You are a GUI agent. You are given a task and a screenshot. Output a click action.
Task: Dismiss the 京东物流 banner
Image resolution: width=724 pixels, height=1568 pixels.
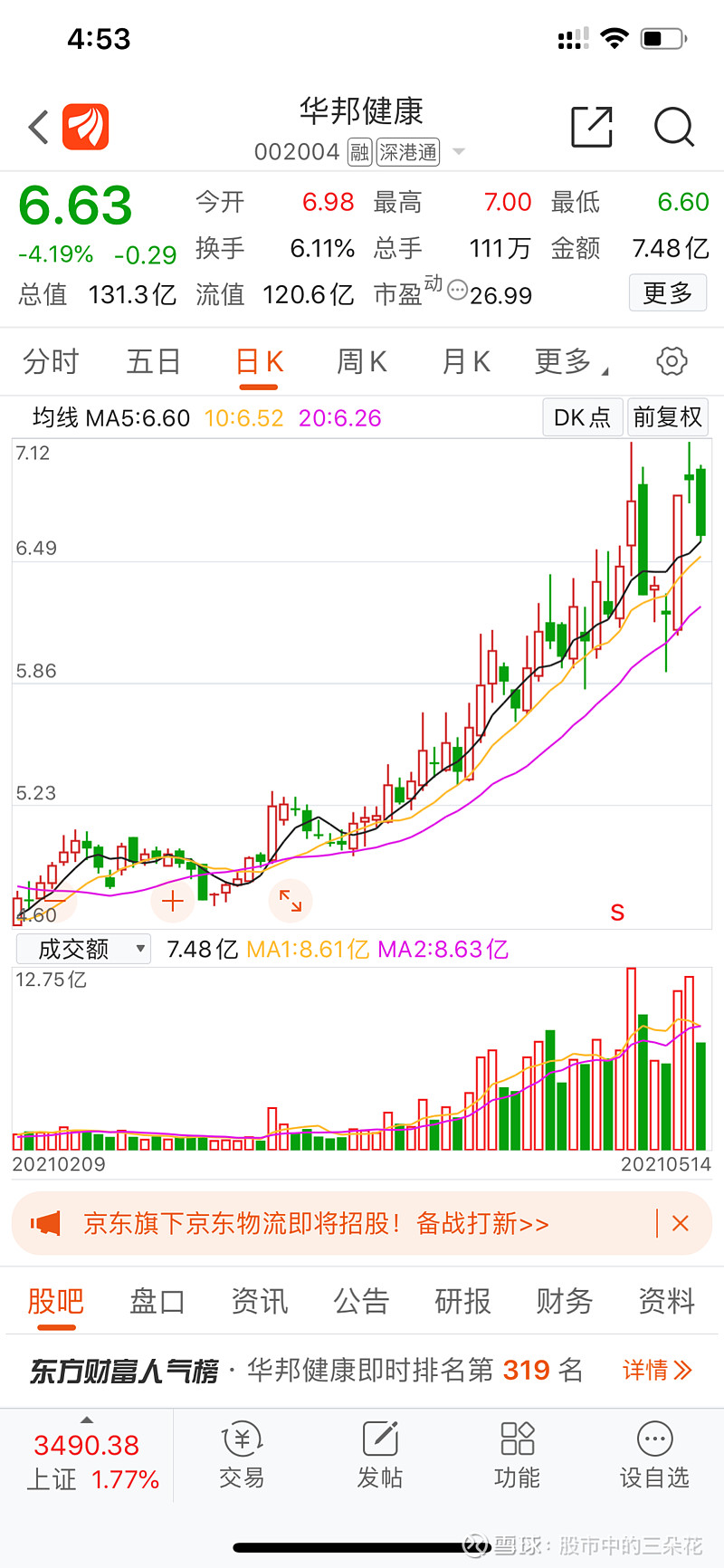681,1224
